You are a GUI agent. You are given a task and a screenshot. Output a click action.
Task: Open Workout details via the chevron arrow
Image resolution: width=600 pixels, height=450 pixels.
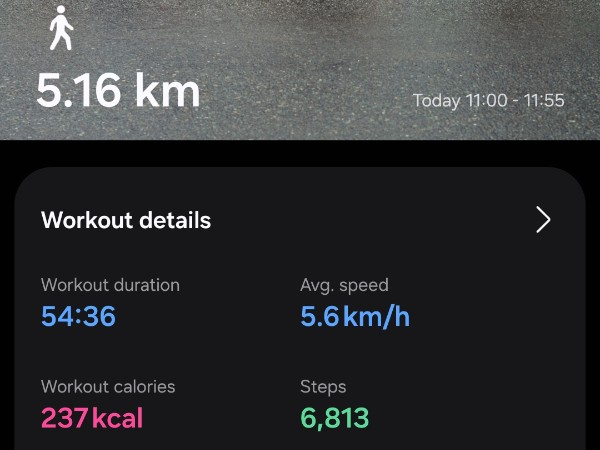[543, 220]
